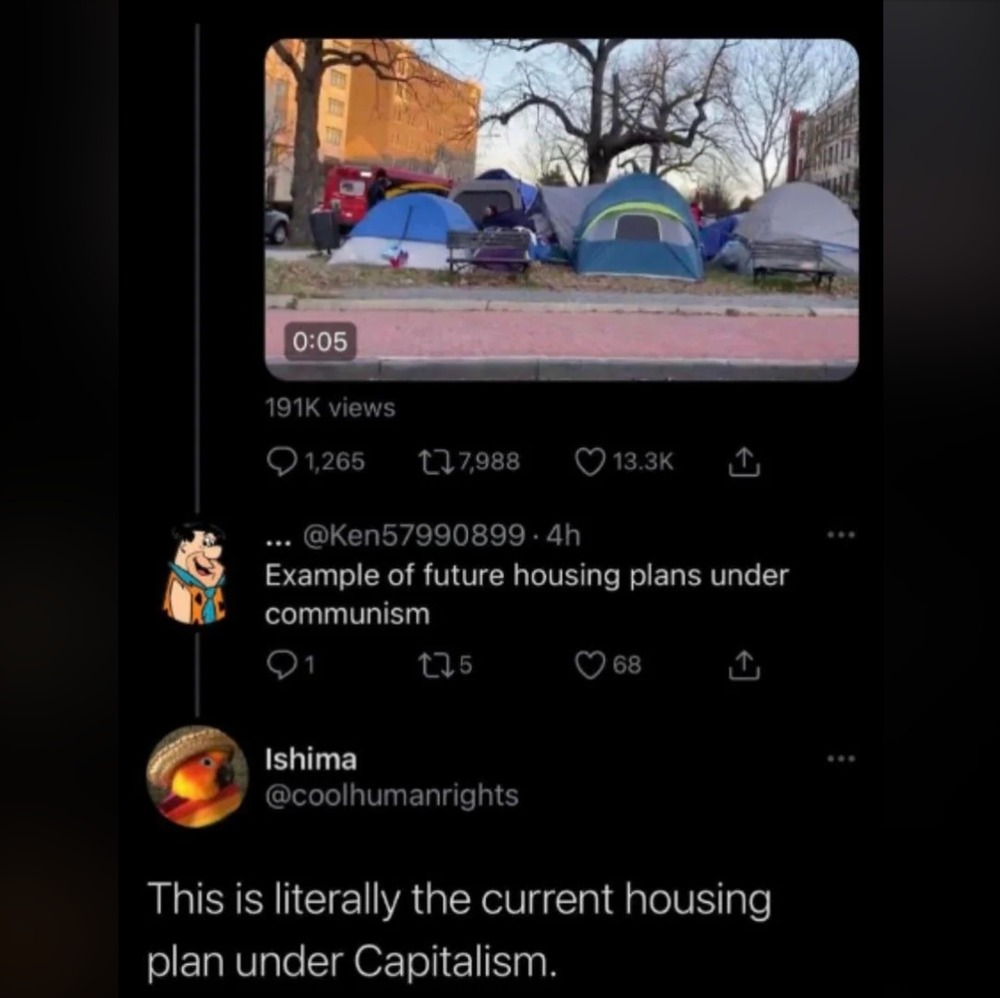
Task: View the @coolhumanrights profile
Action: tap(391, 796)
